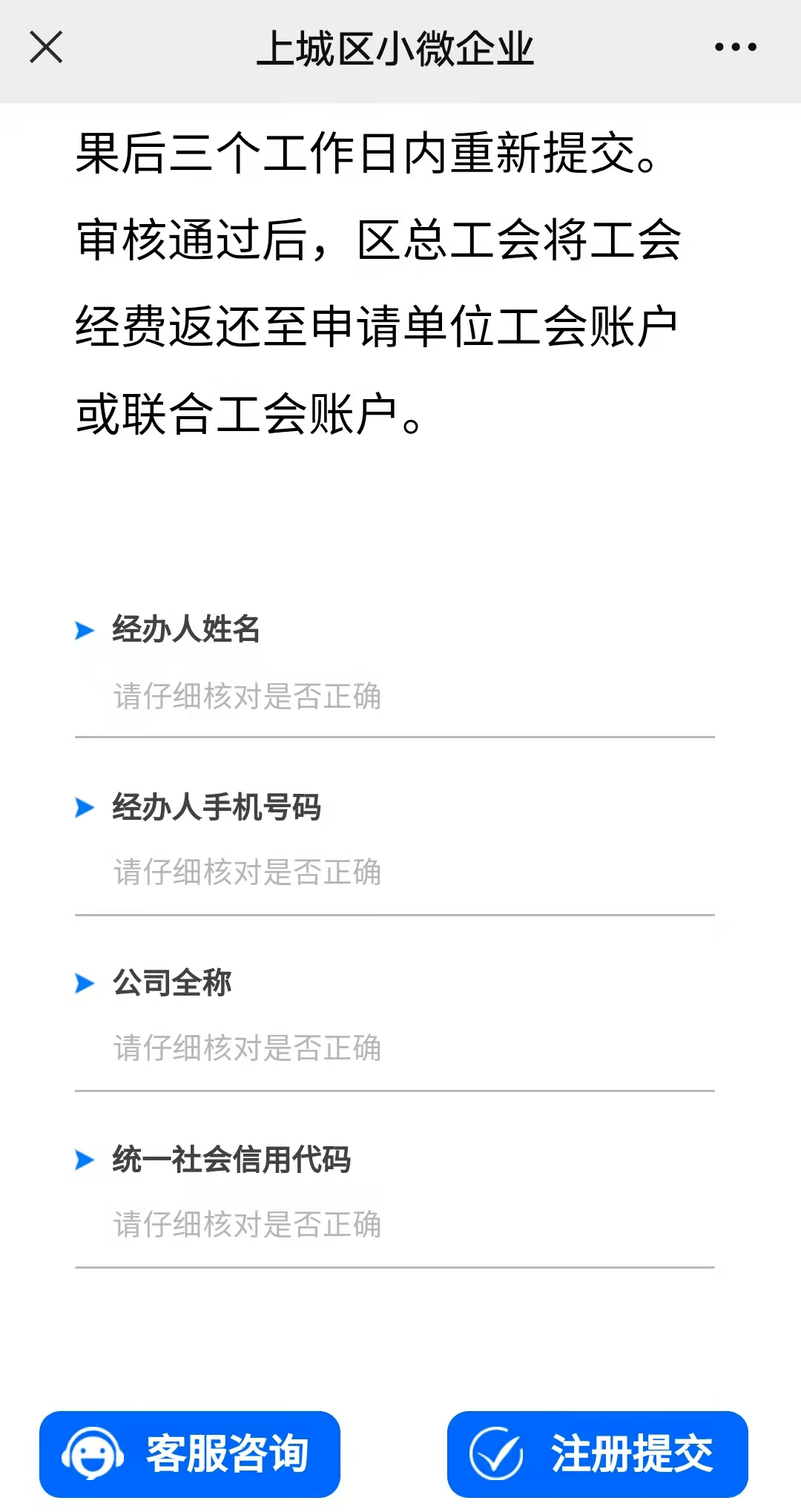The width and height of the screenshot is (801, 1512).
Task: Focus the 经办人手机号码 text field
Action: pos(393,873)
